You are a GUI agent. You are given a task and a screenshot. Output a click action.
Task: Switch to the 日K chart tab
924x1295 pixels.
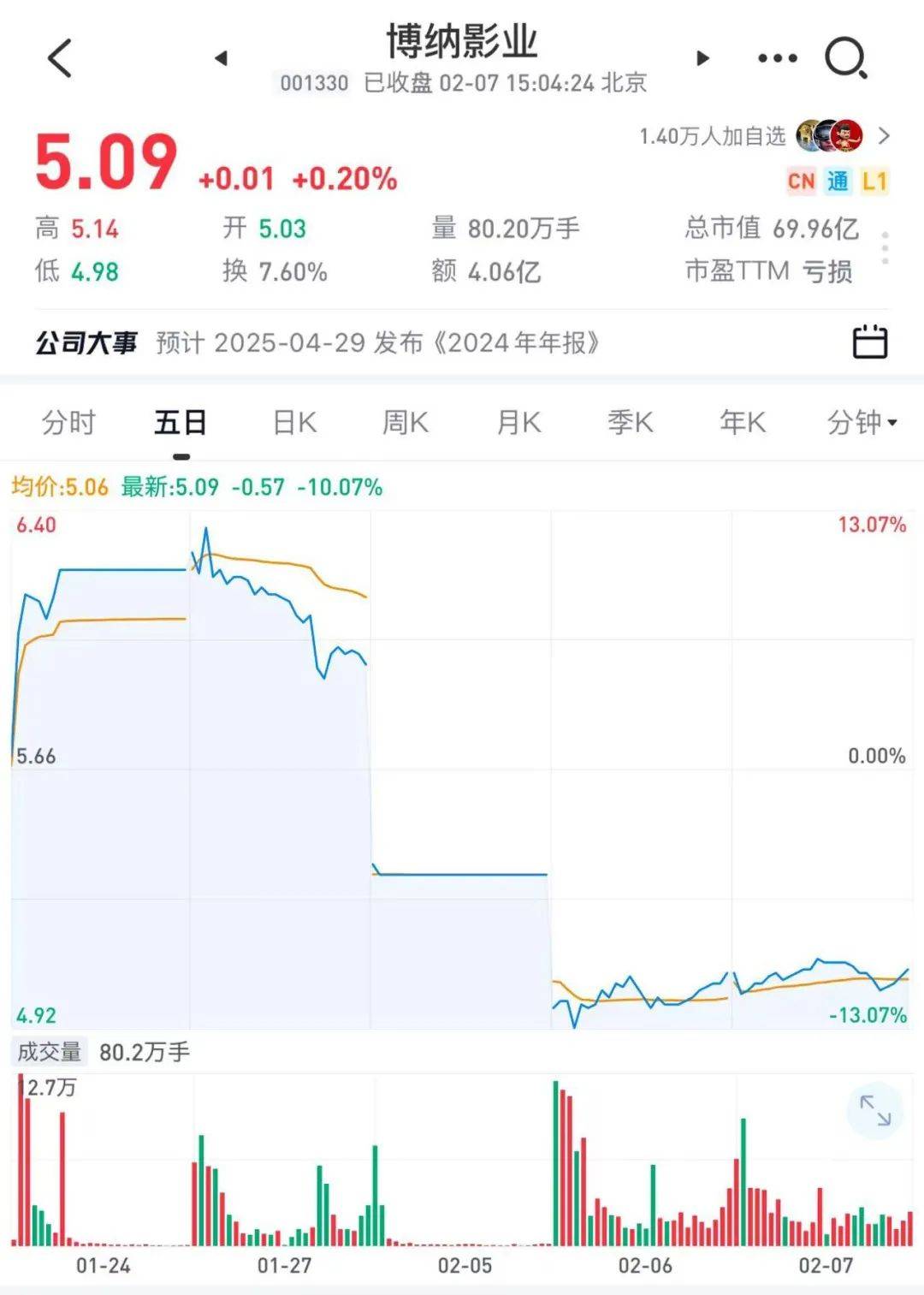click(294, 422)
